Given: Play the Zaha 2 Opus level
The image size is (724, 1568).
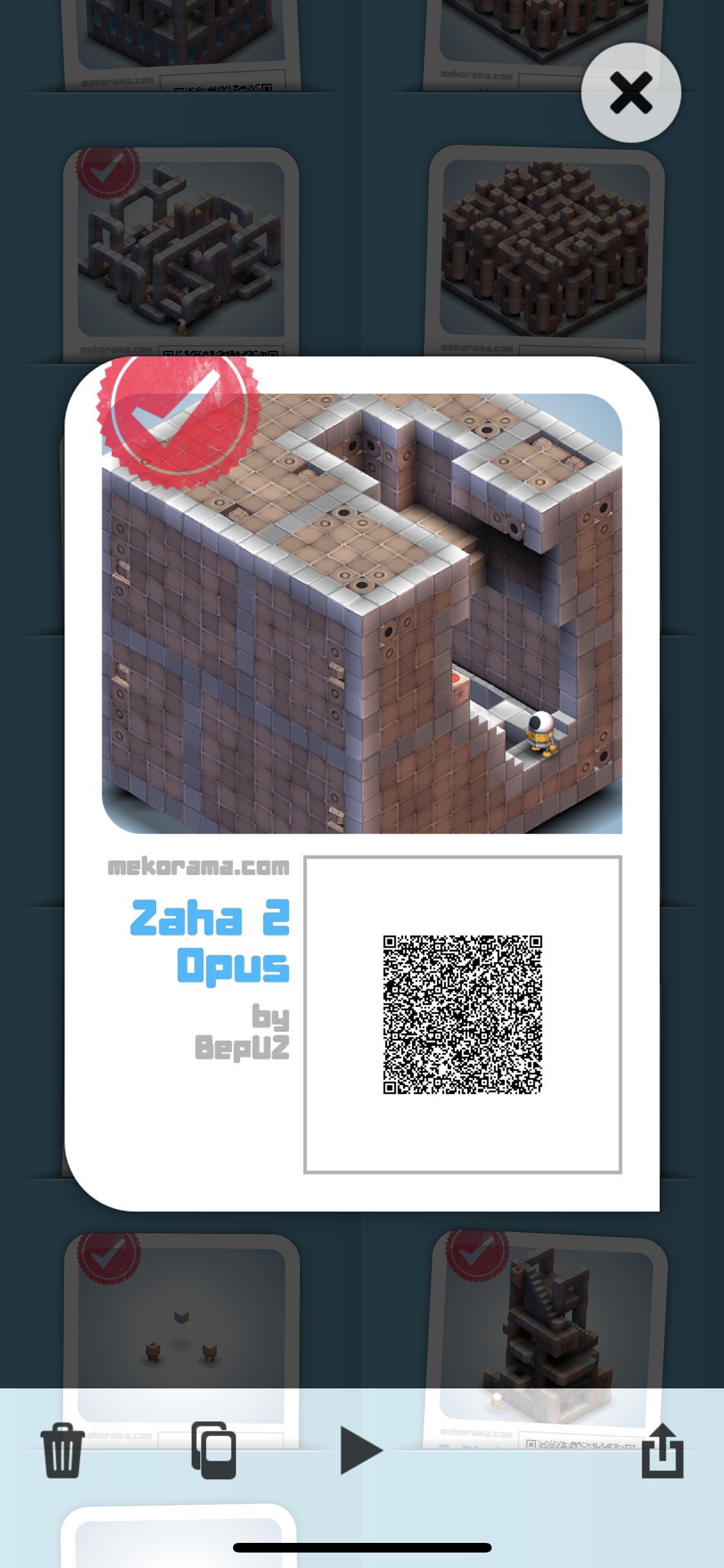Looking at the screenshot, I should [360, 1450].
